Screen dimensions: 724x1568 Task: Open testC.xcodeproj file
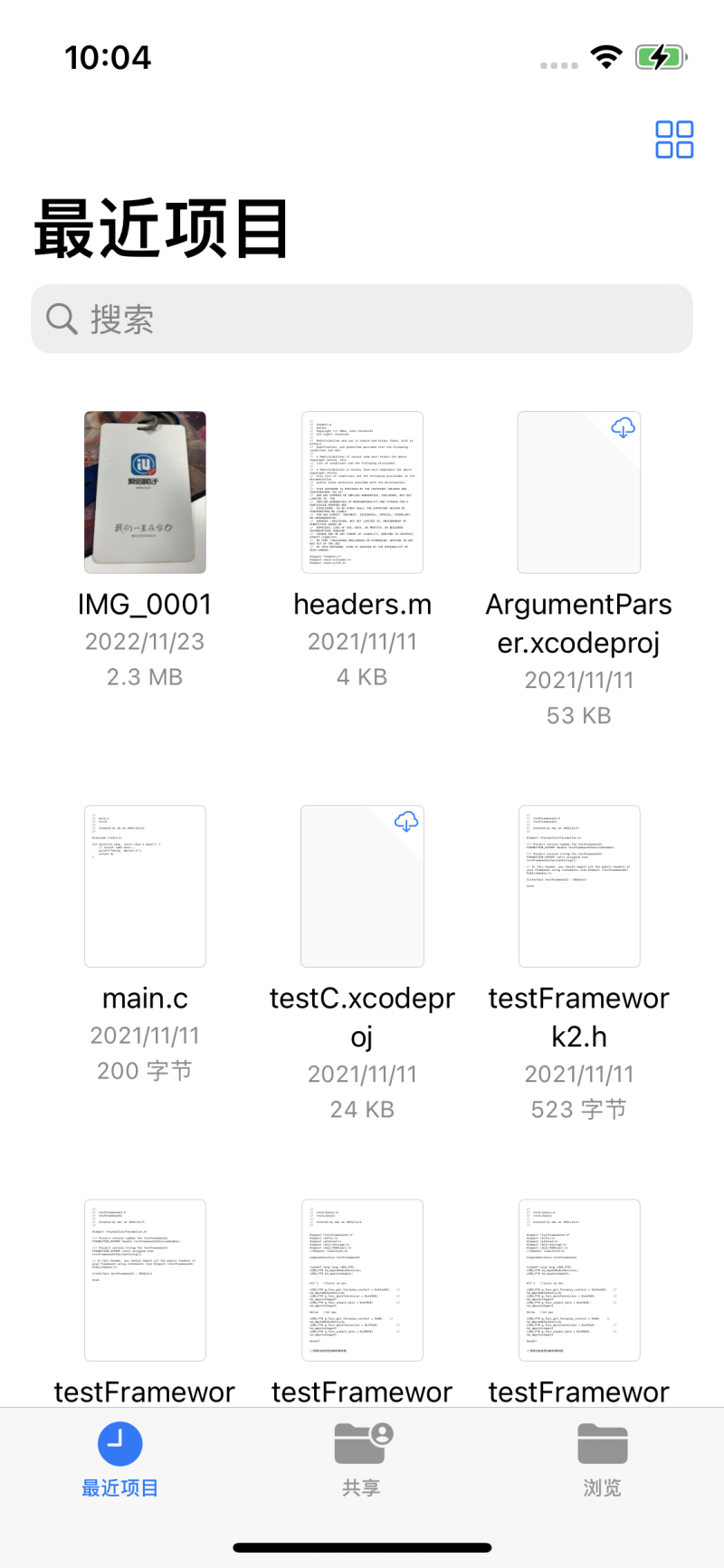362,886
